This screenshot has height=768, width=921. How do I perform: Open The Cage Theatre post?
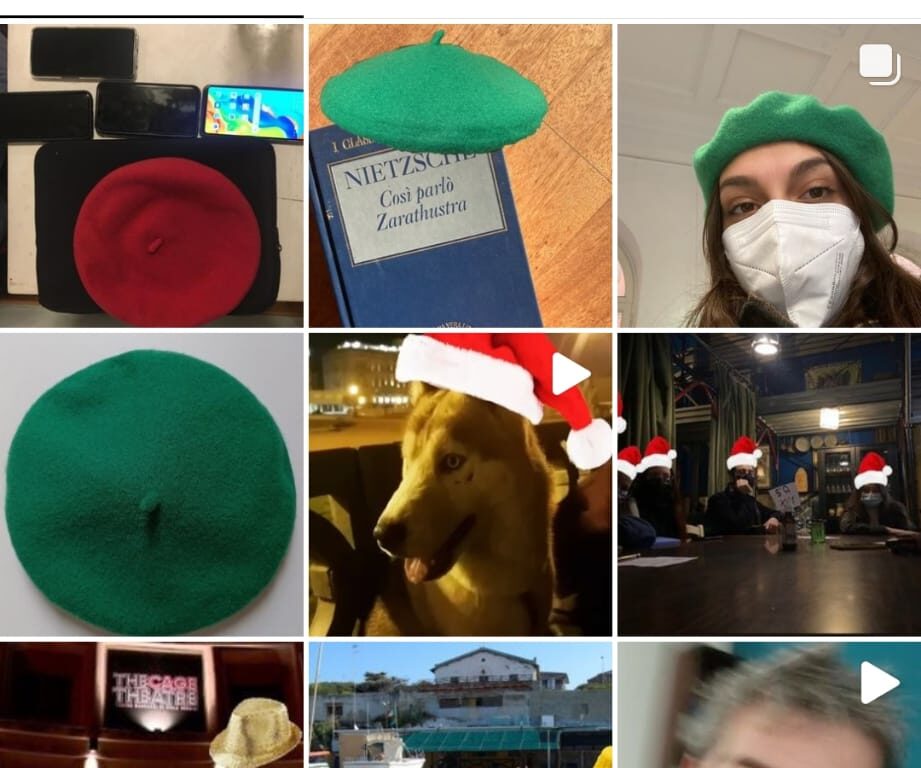[x=152, y=705]
